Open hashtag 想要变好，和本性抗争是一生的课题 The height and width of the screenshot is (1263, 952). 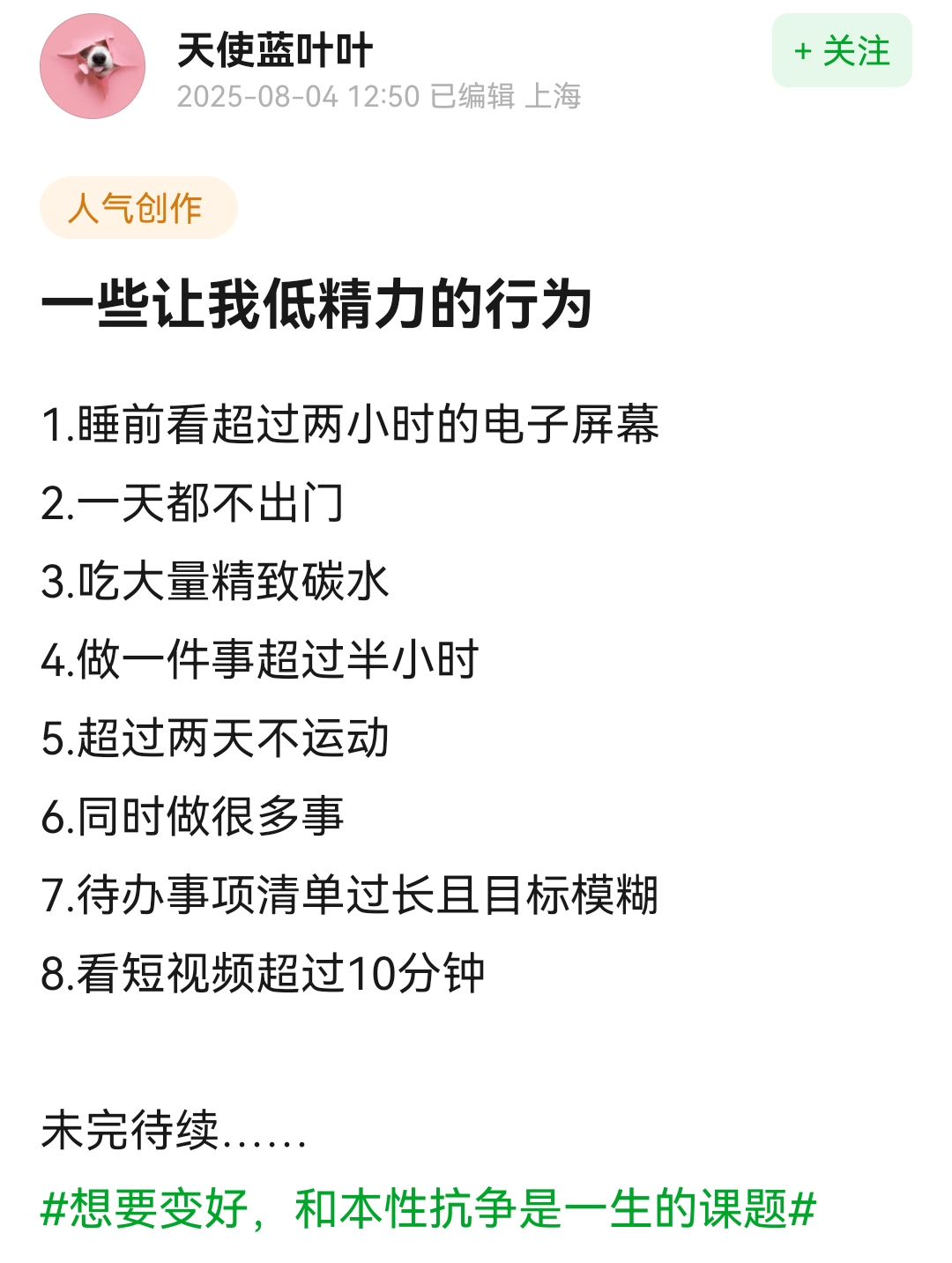pyautogui.click(x=428, y=1208)
